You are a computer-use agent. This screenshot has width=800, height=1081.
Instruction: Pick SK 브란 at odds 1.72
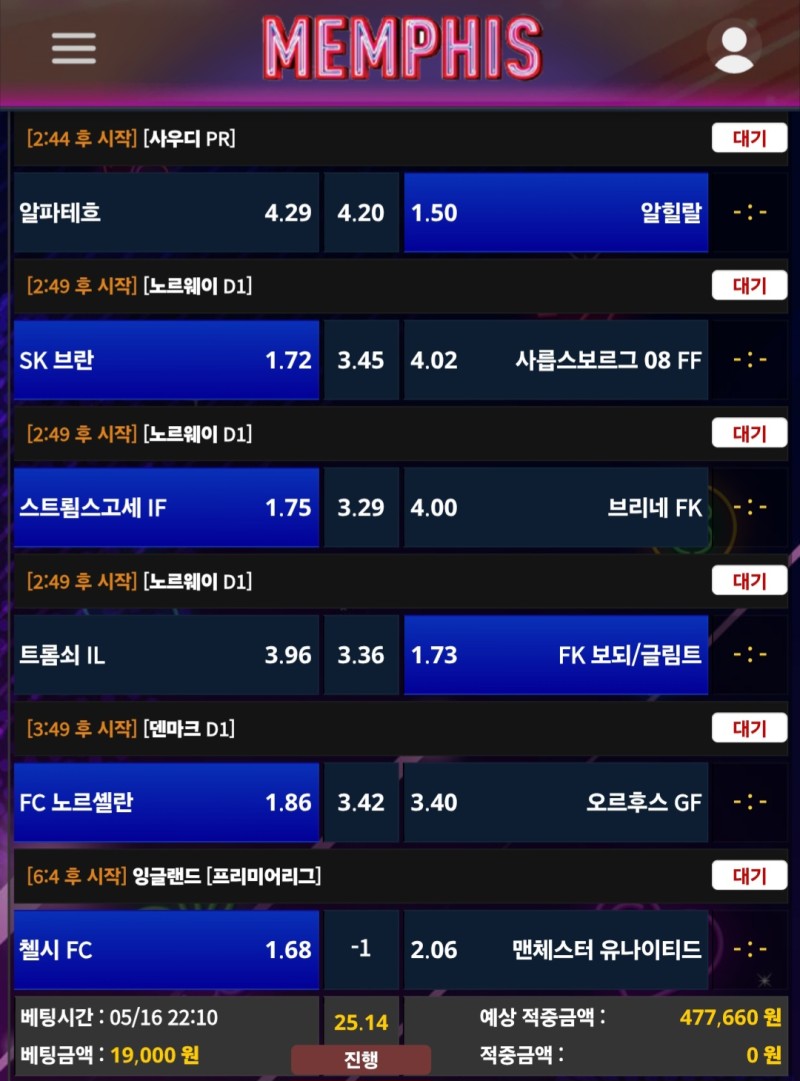(166, 360)
